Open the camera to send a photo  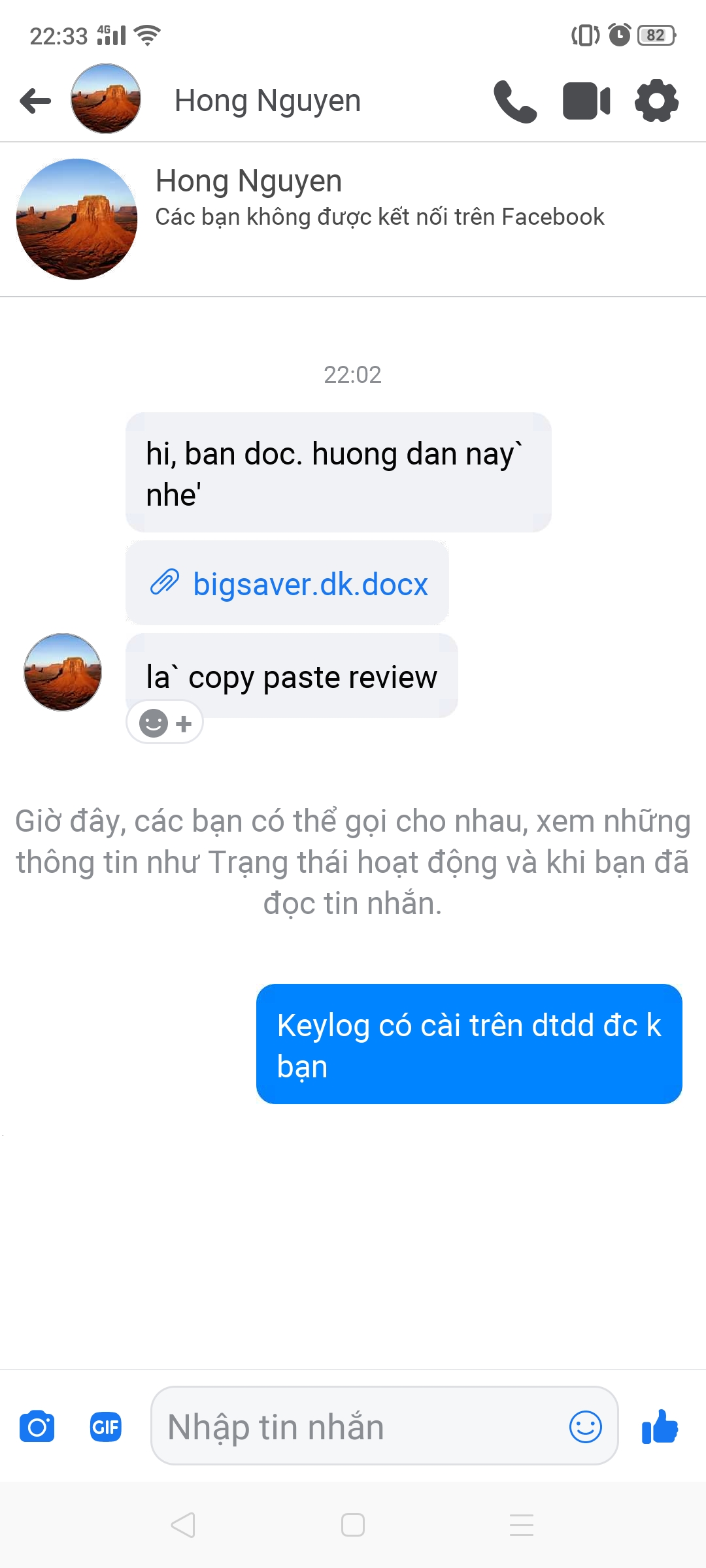[37, 1426]
